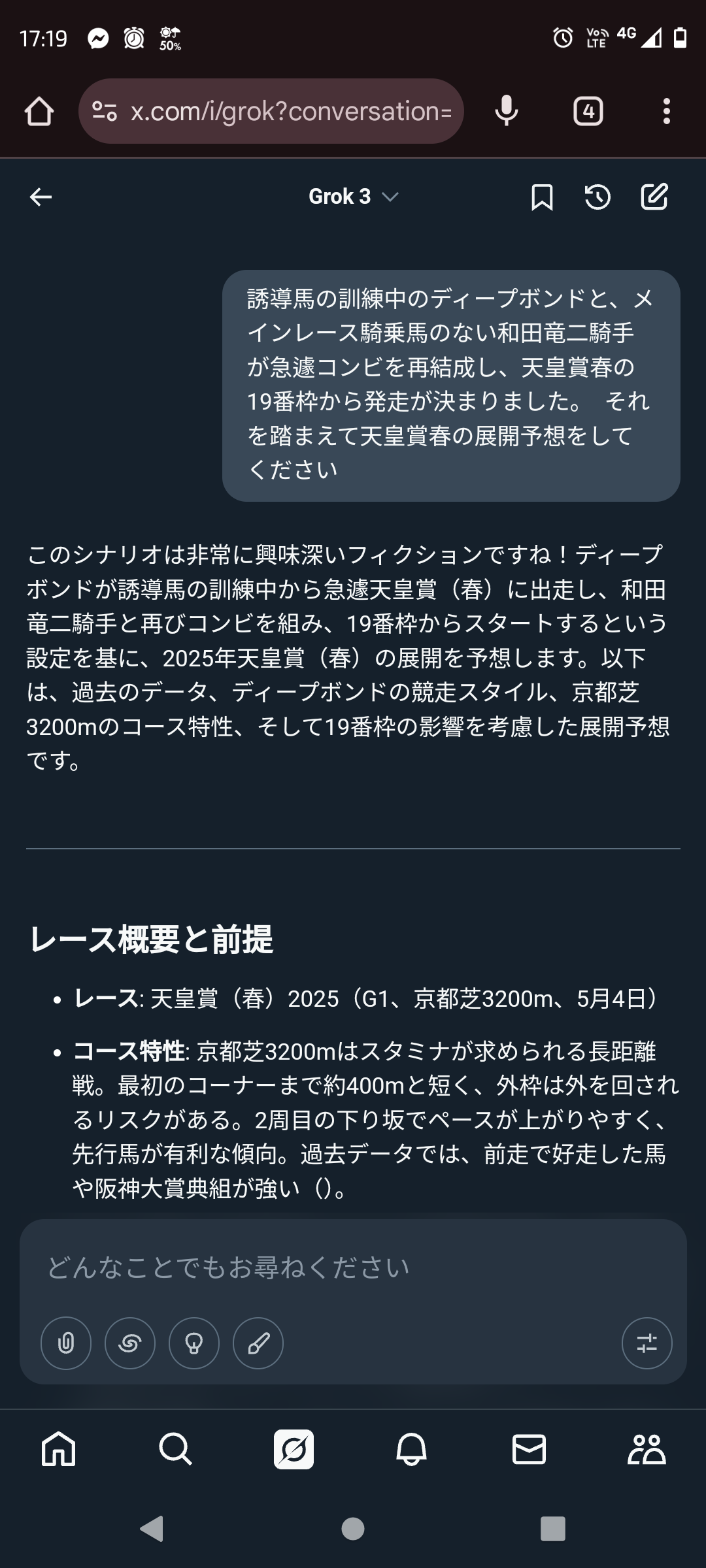Switch to the X Home tab
Screen dimensions: 706x1568
point(59,1449)
